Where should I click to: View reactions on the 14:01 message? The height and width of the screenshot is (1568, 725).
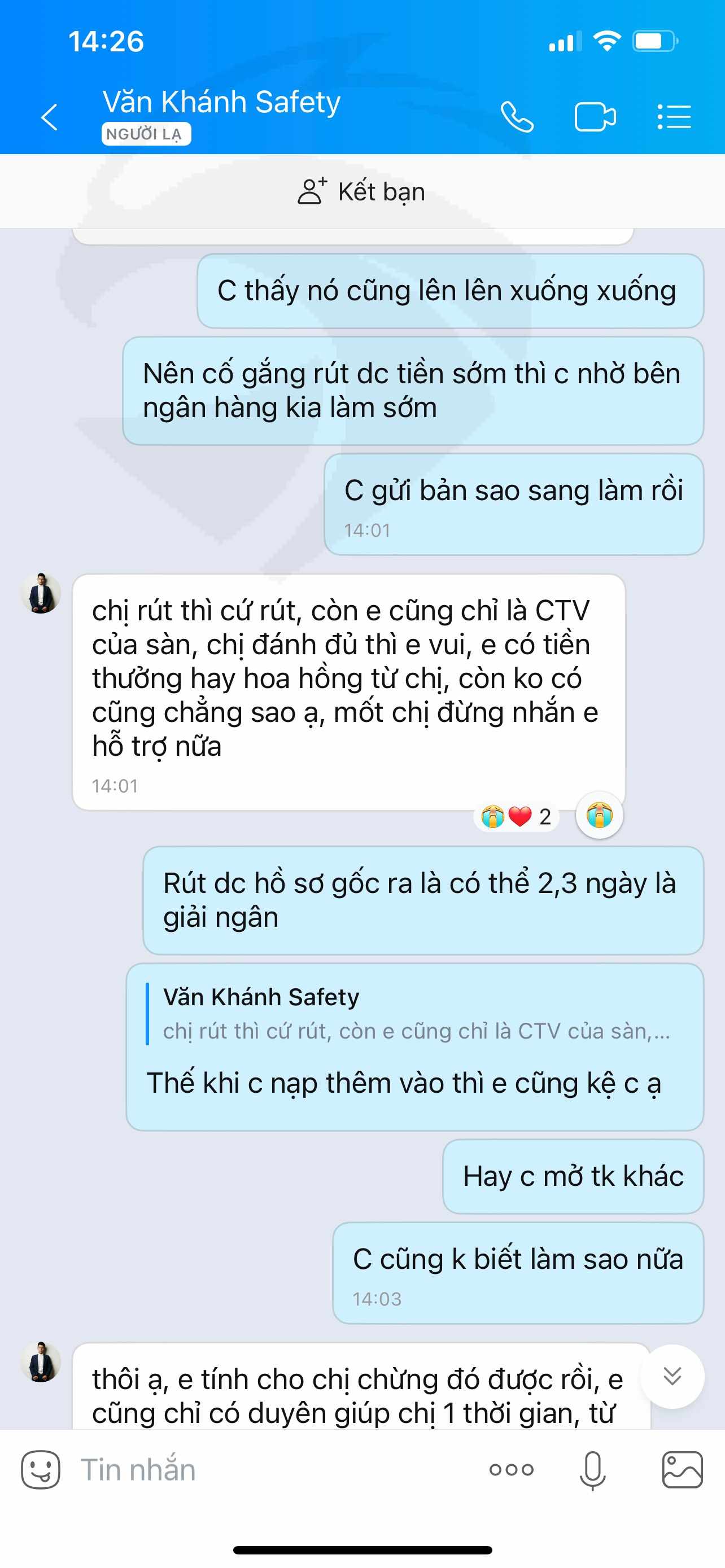pos(516,816)
